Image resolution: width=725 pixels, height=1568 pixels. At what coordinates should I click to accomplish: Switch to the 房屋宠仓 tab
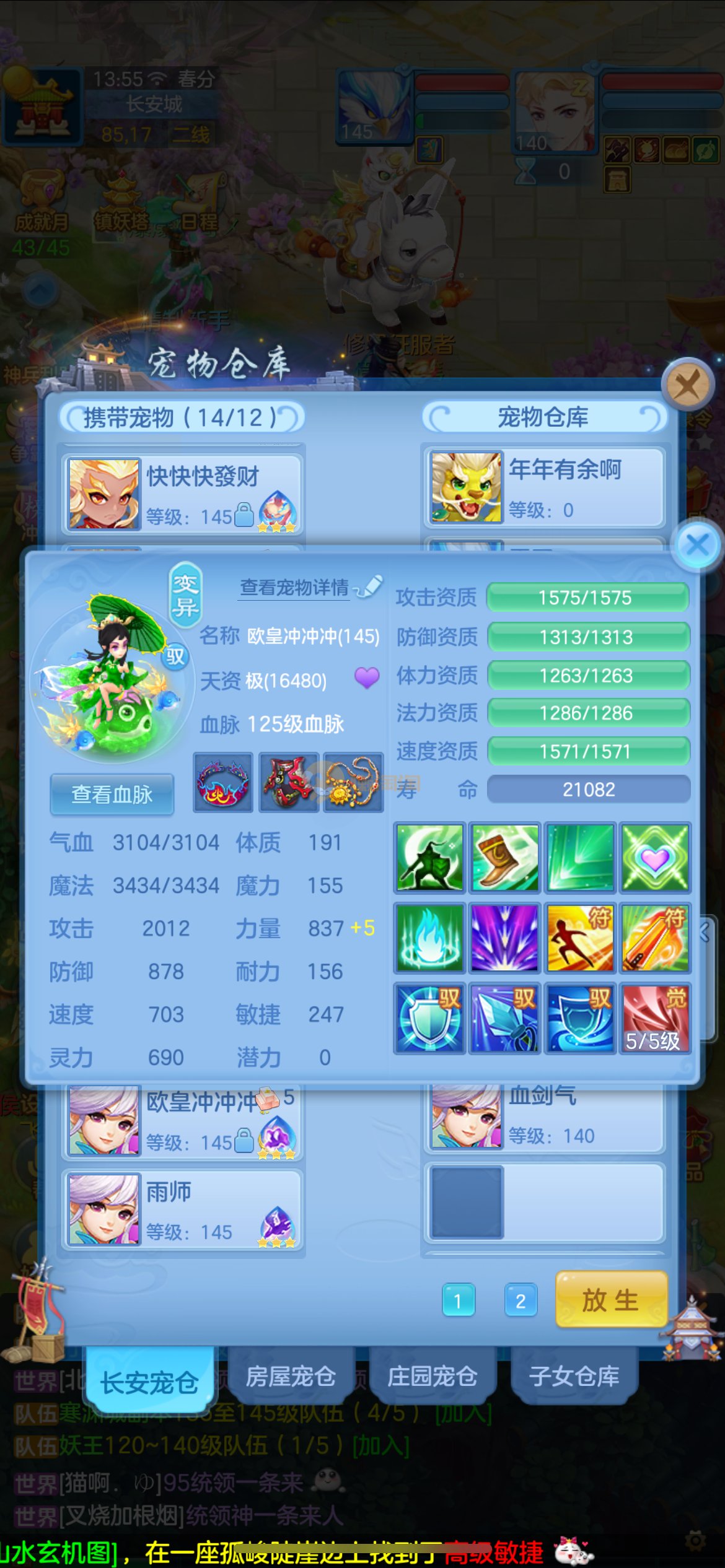pyautogui.click(x=291, y=1376)
